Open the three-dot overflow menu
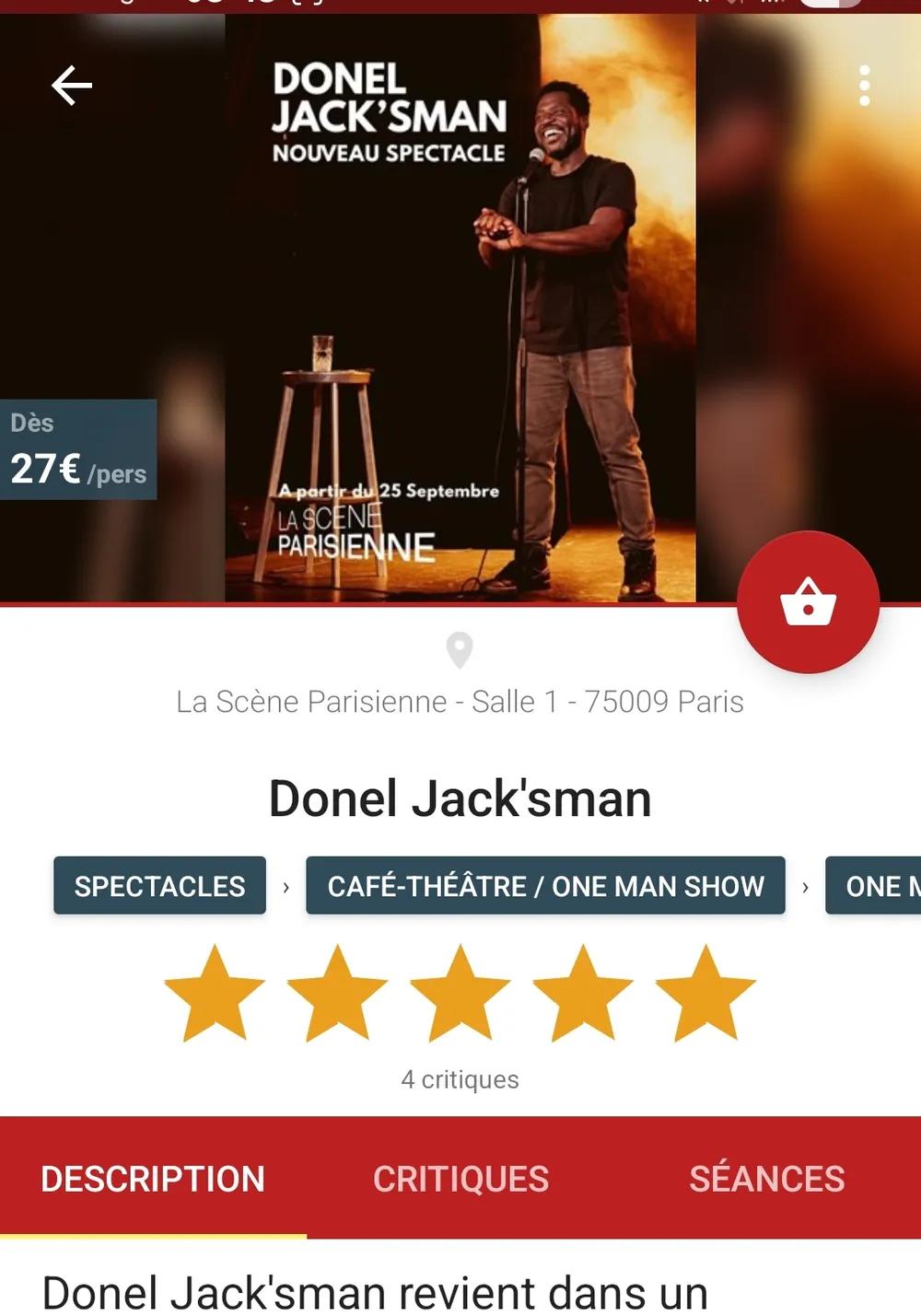 pos(863,87)
